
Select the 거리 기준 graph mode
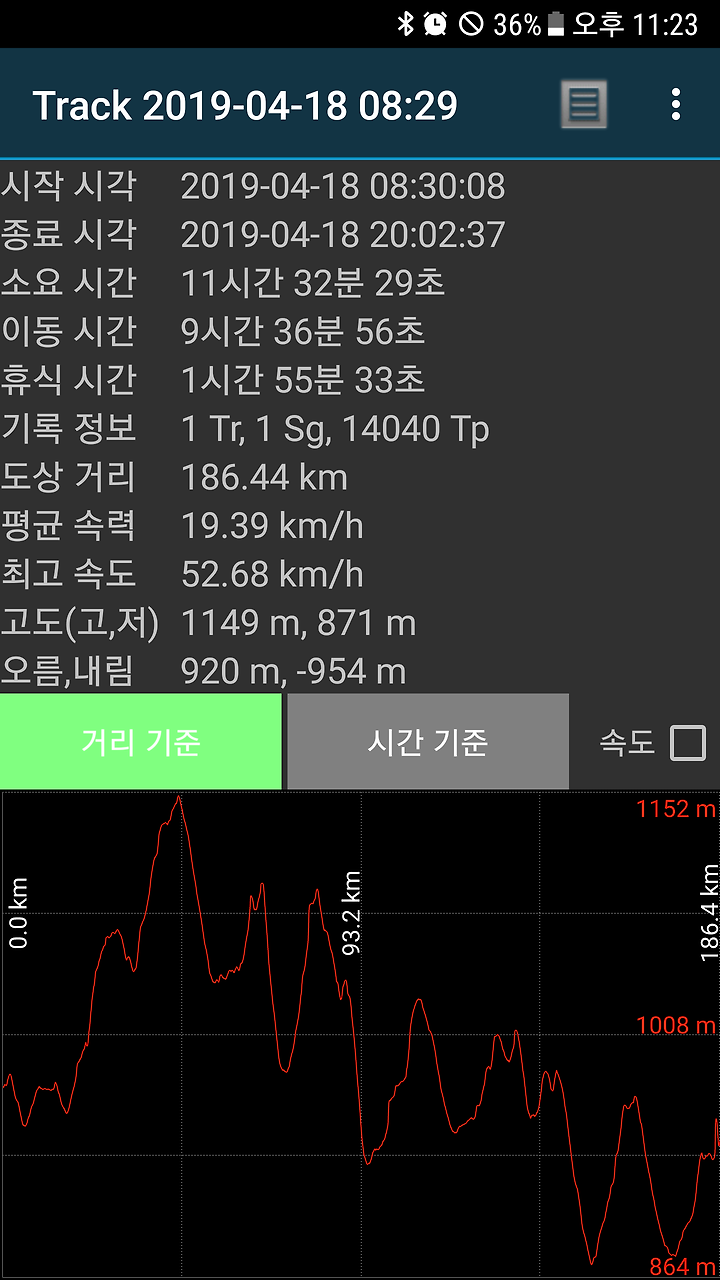(x=141, y=742)
